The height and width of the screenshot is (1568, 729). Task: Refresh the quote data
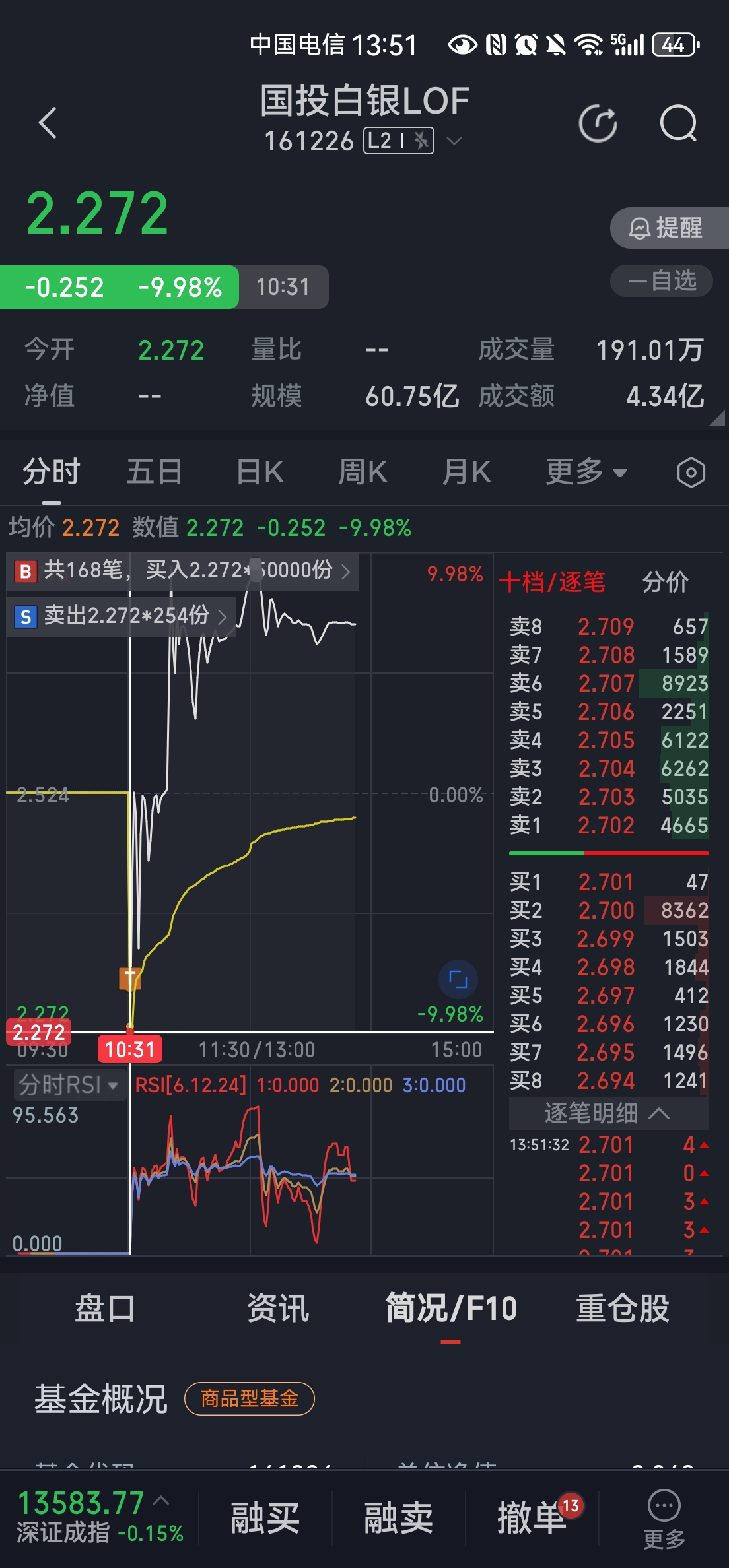click(x=598, y=123)
